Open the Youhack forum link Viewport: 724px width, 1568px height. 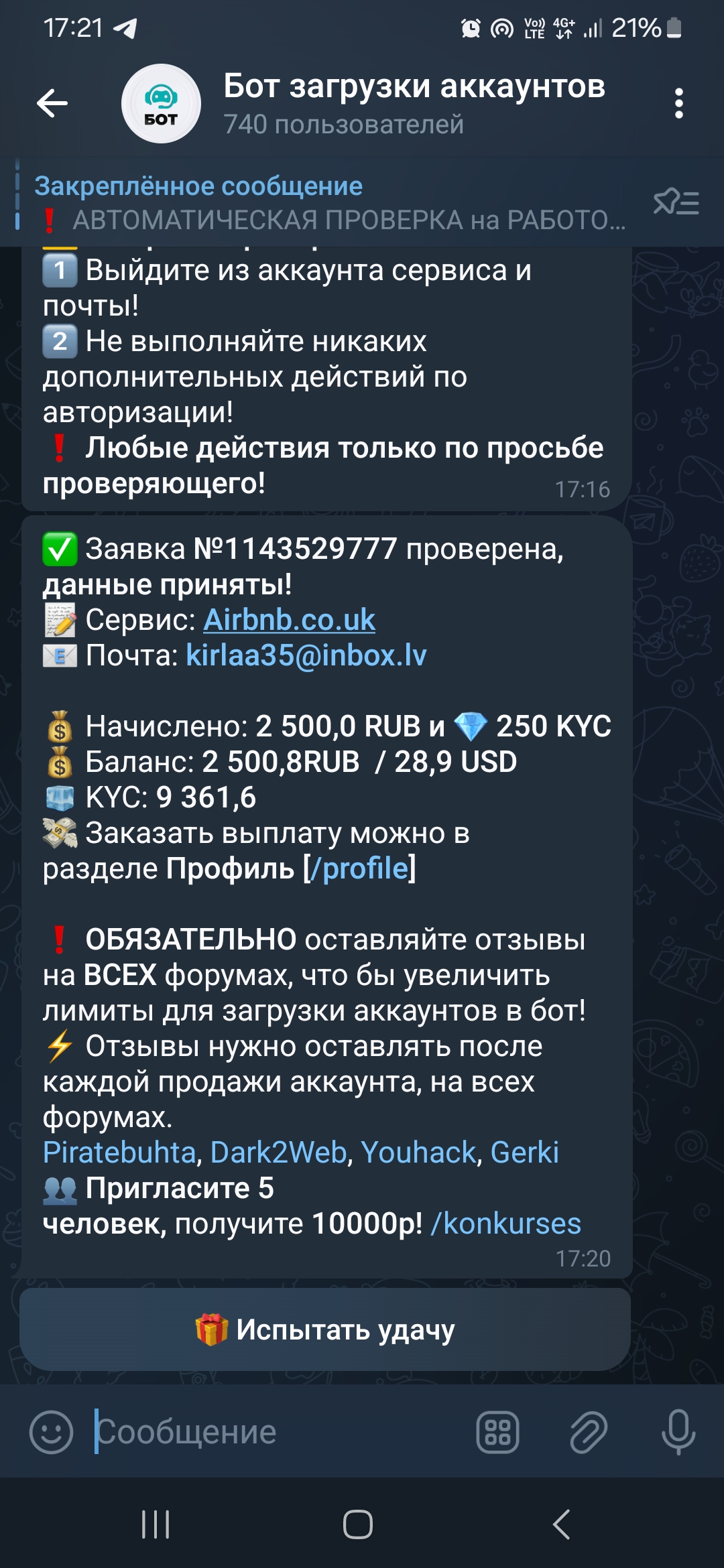(x=418, y=1153)
